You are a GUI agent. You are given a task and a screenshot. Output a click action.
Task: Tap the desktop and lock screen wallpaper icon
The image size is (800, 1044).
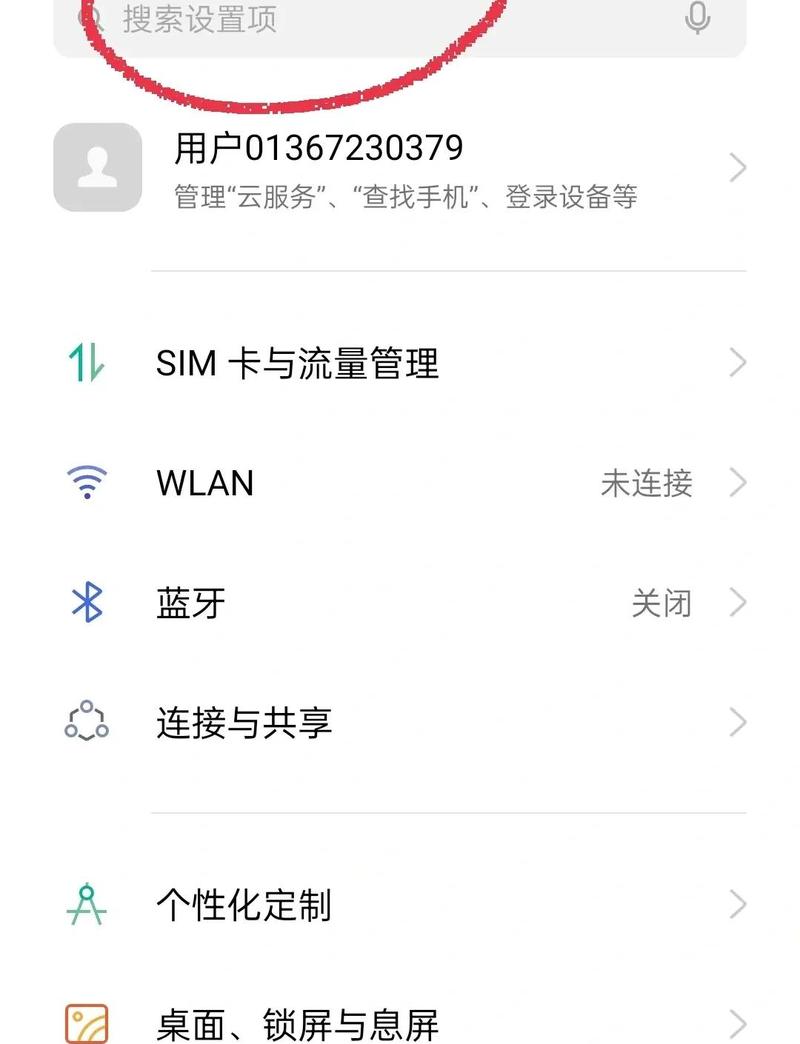pyautogui.click(x=88, y=1022)
